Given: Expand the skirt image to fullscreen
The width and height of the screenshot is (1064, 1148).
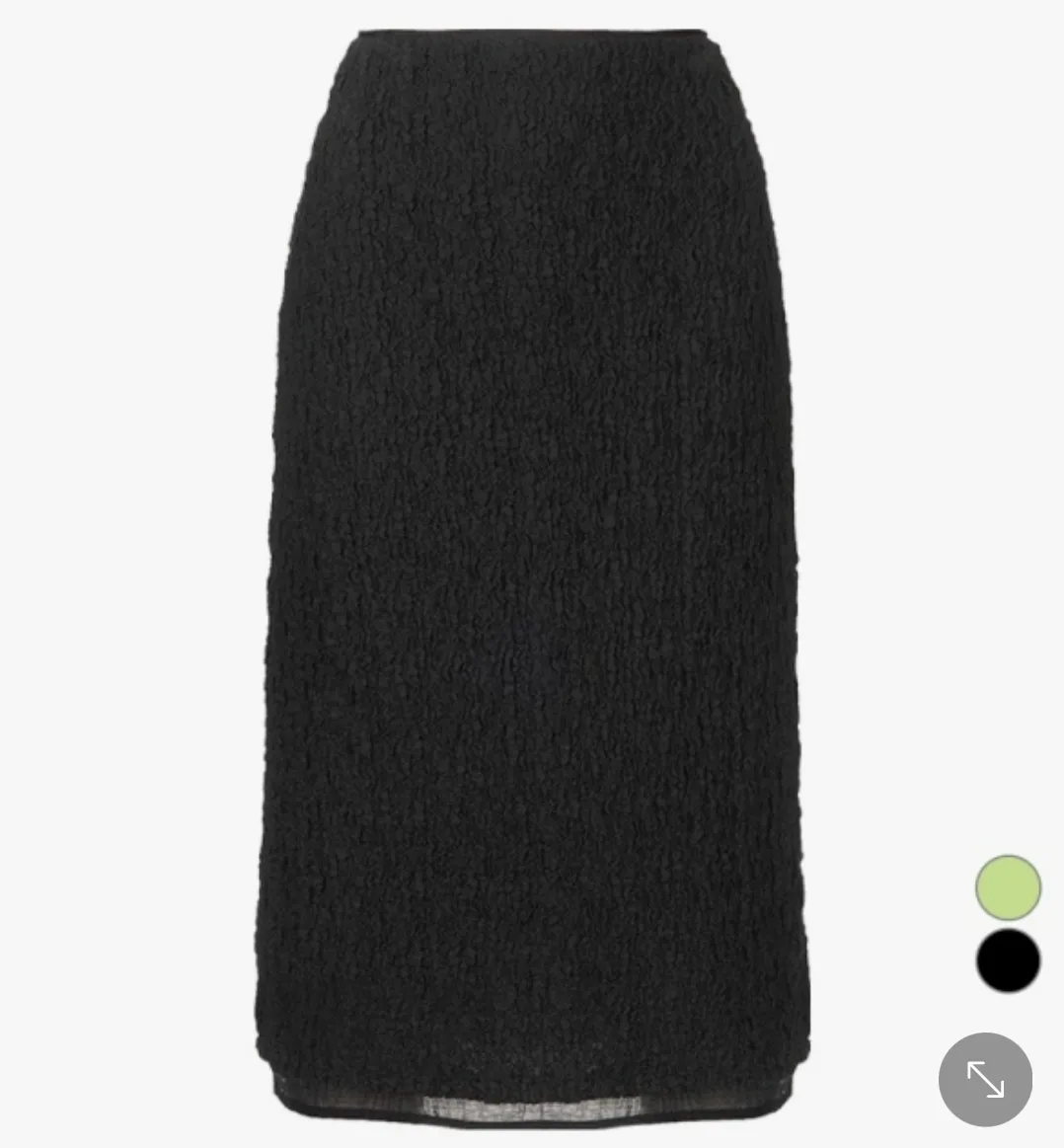Looking at the screenshot, I should (x=985, y=1079).
